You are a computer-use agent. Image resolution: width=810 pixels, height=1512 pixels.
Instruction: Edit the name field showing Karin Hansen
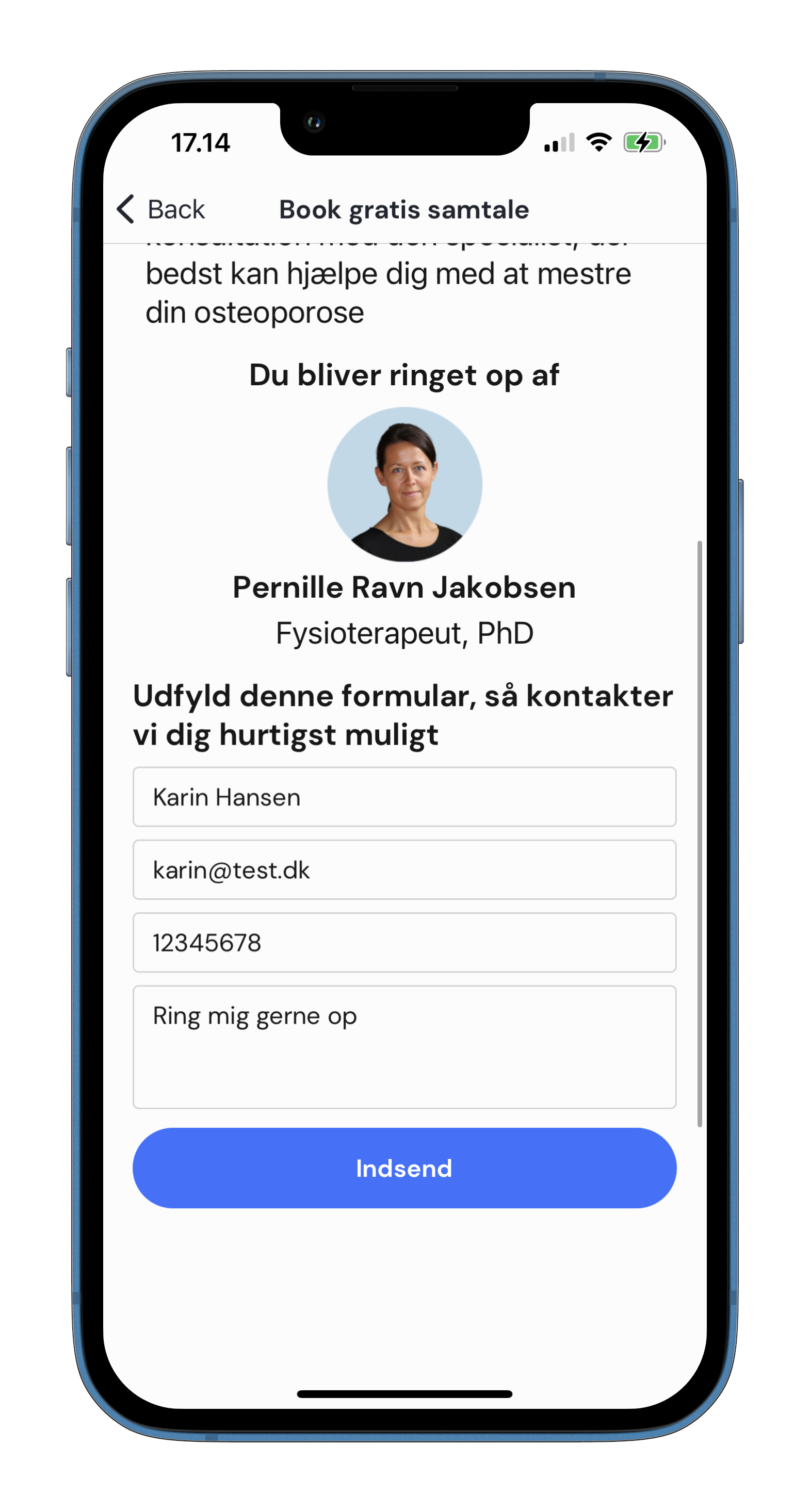[x=404, y=797]
